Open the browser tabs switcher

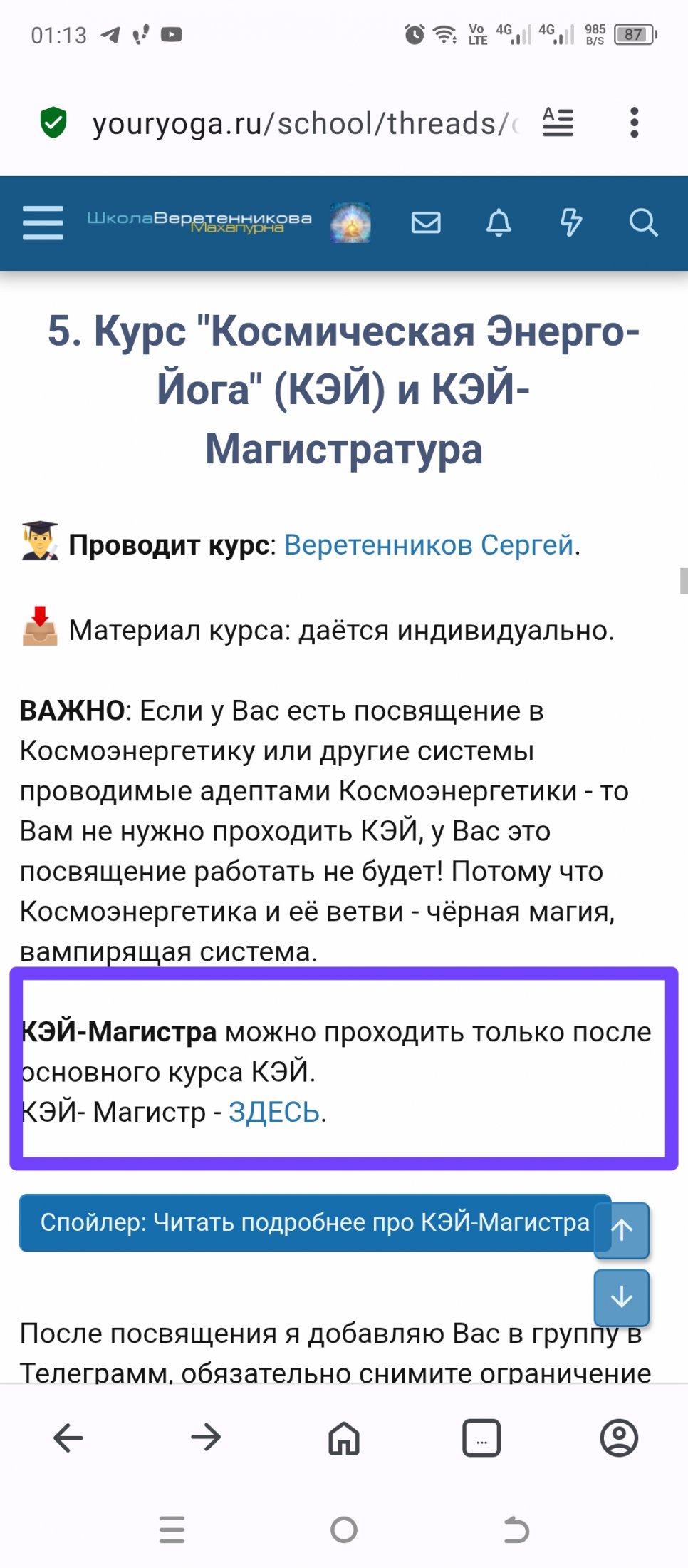(x=481, y=1438)
